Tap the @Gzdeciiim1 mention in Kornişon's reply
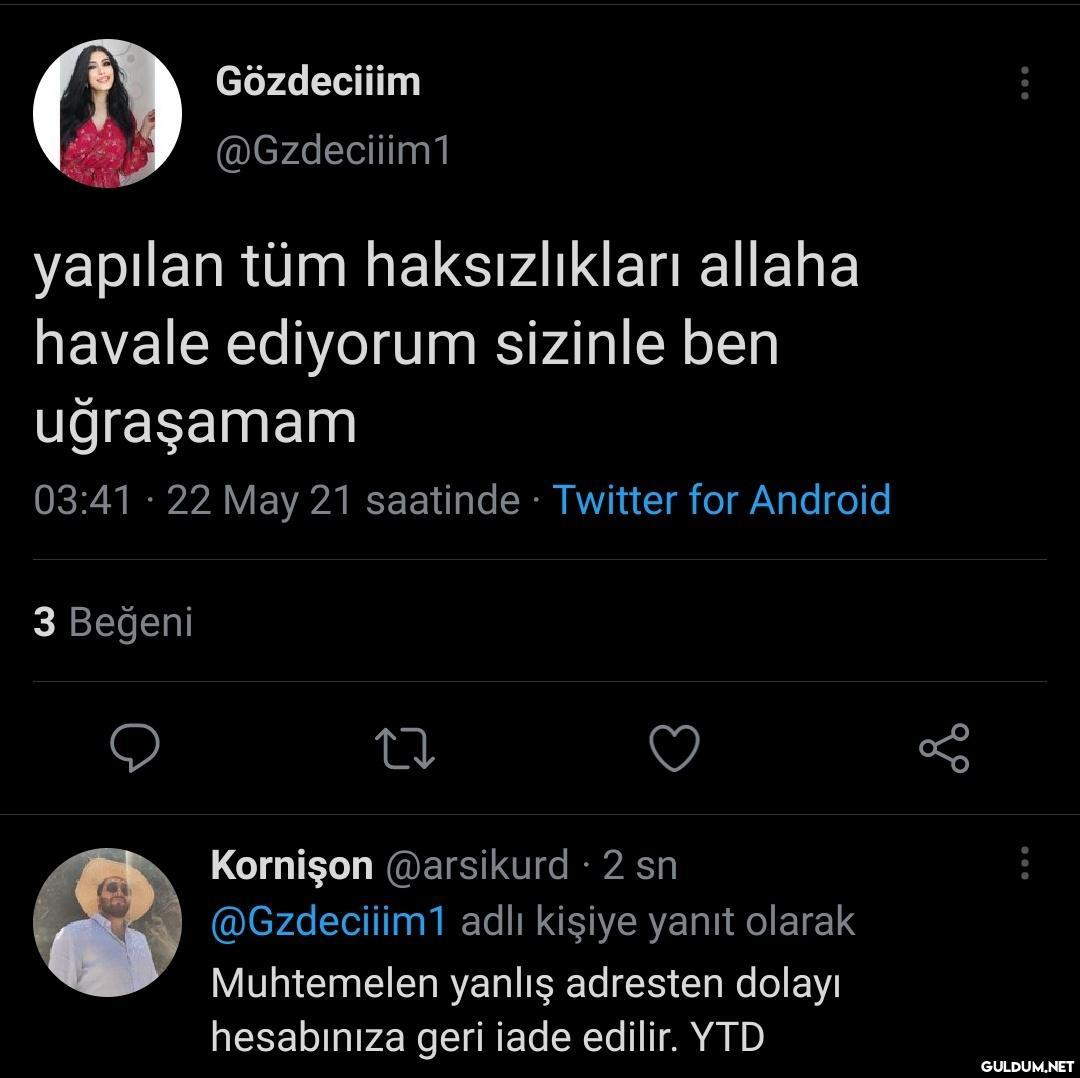Viewport: 1080px width, 1078px height. click(x=328, y=921)
